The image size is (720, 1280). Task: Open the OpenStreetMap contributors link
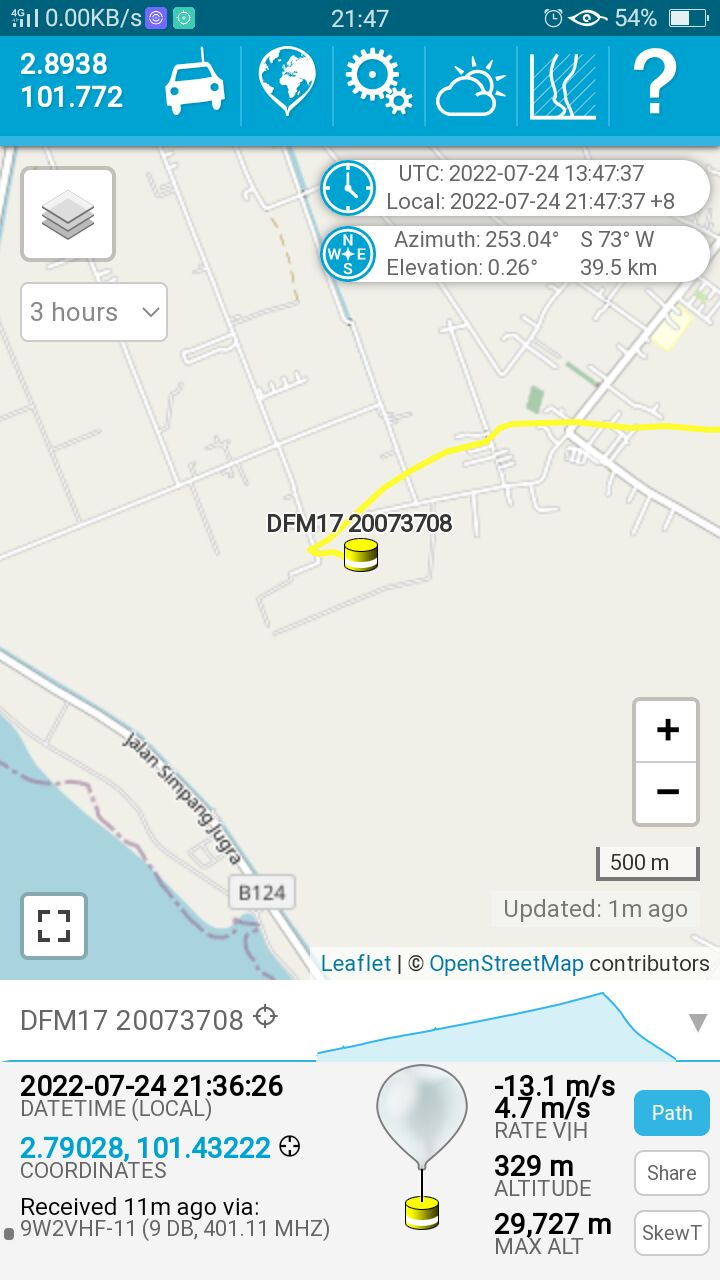(506, 964)
